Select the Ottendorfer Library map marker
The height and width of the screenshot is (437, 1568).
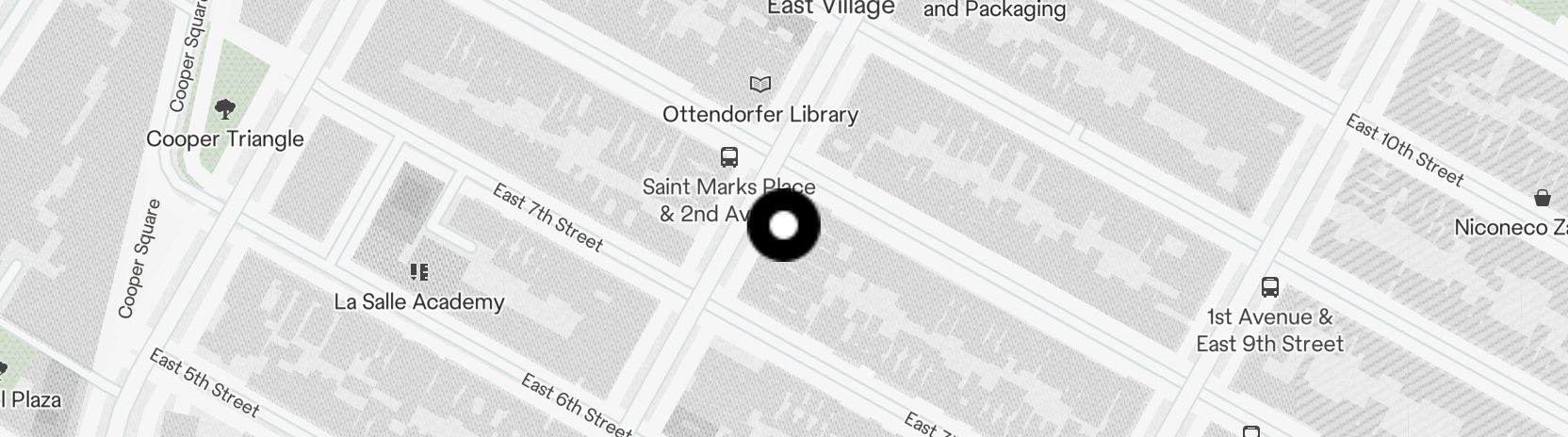tap(759, 85)
